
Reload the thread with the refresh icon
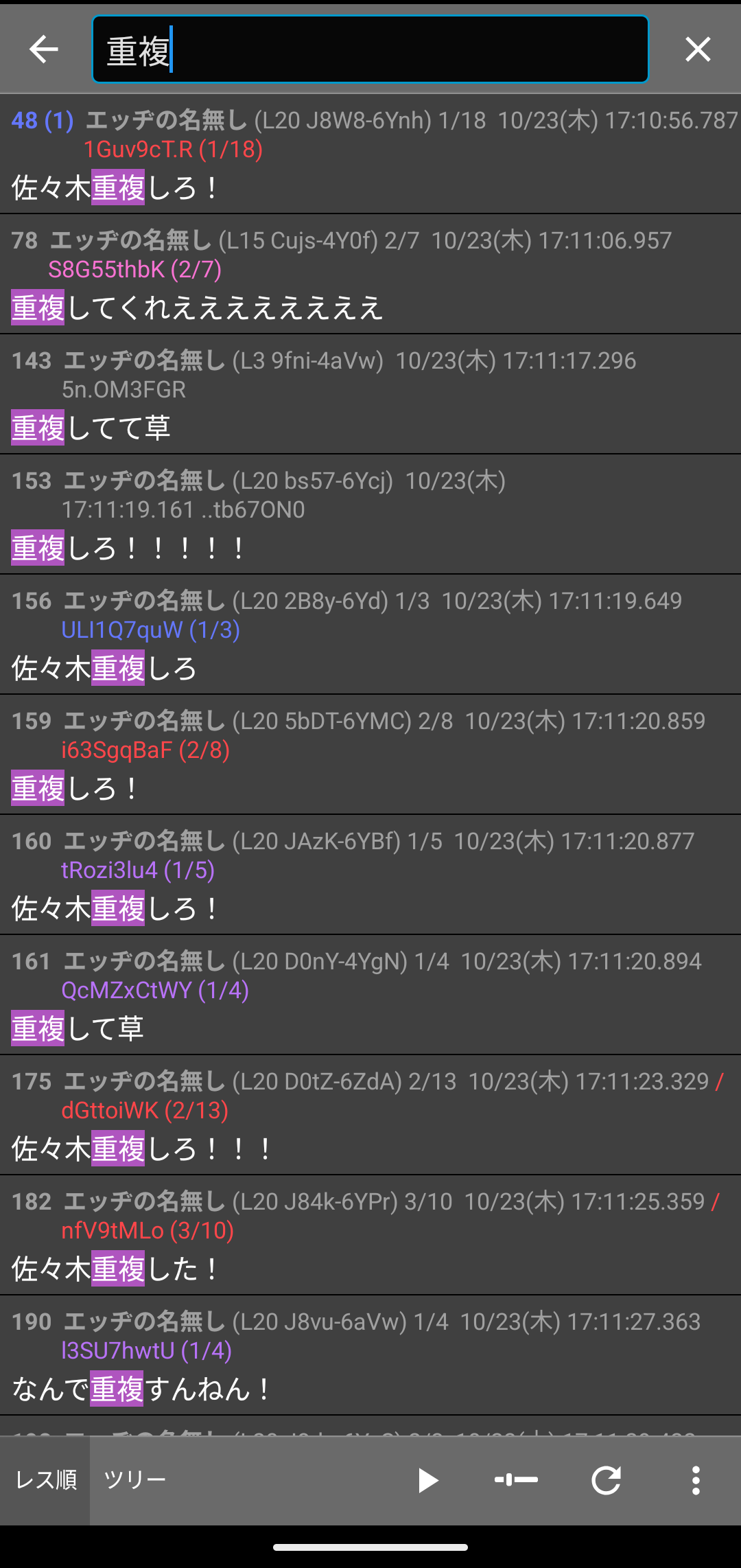tap(607, 1480)
